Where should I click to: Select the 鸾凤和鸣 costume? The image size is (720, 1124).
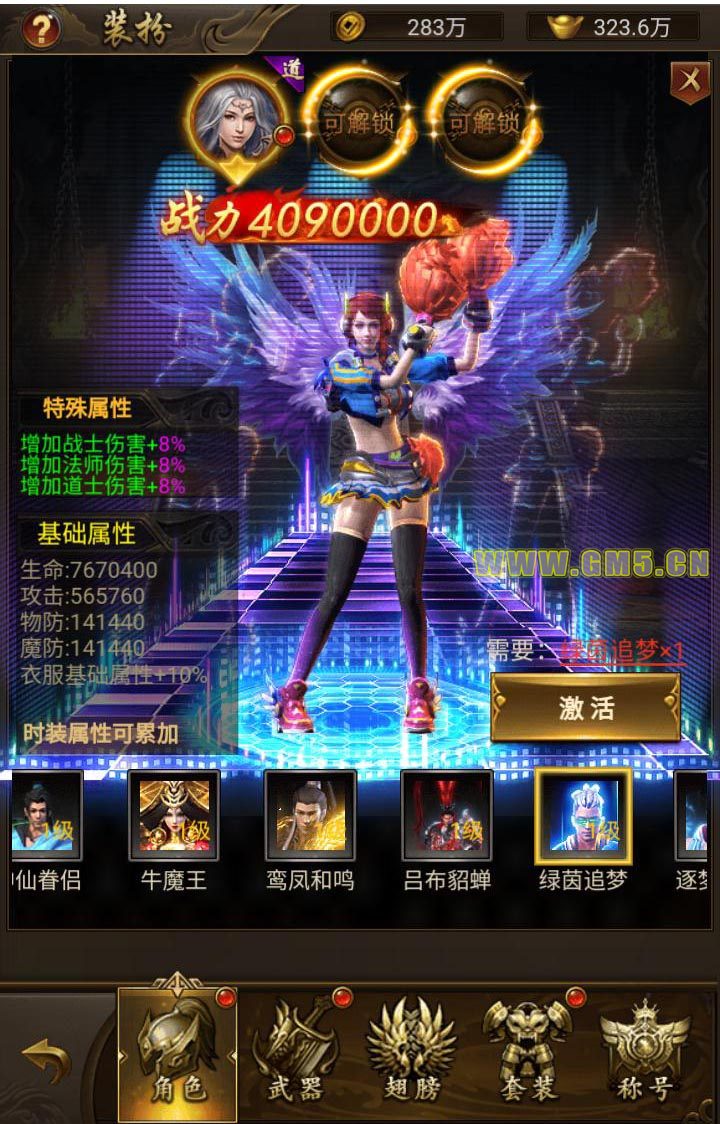pos(310,816)
